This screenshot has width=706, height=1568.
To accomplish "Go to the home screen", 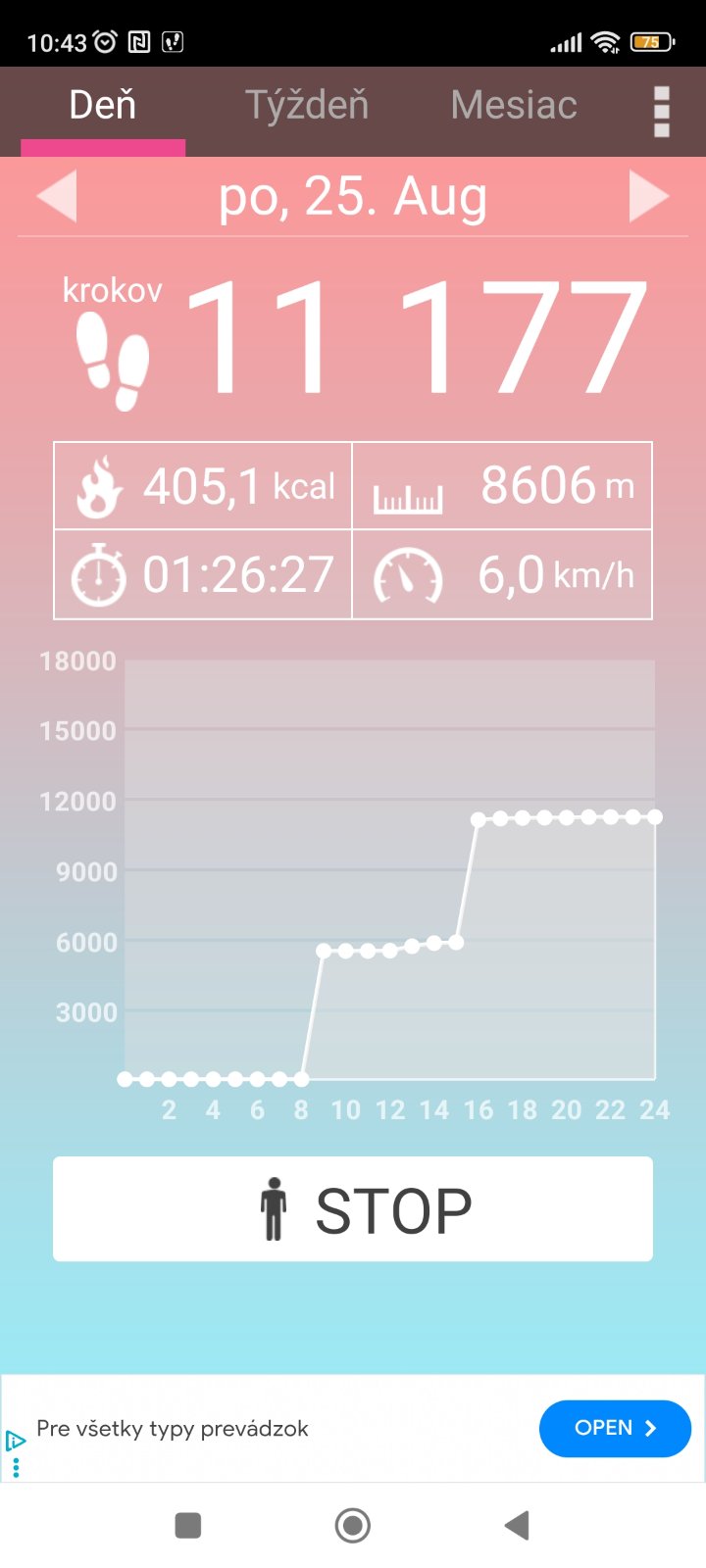I will click(x=353, y=1525).
